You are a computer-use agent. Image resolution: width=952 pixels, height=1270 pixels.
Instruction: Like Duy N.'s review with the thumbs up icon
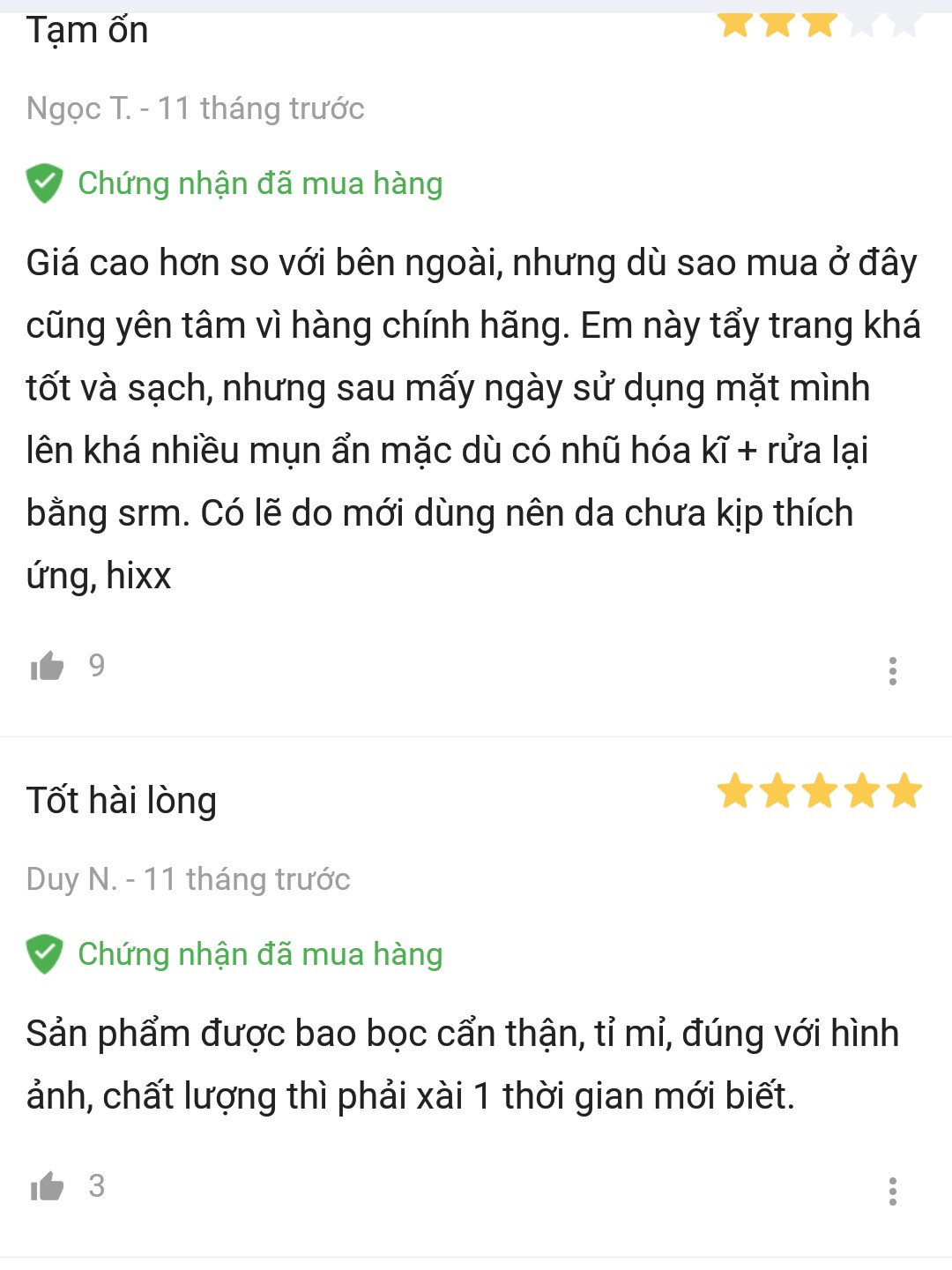[x=46, y=1186]
